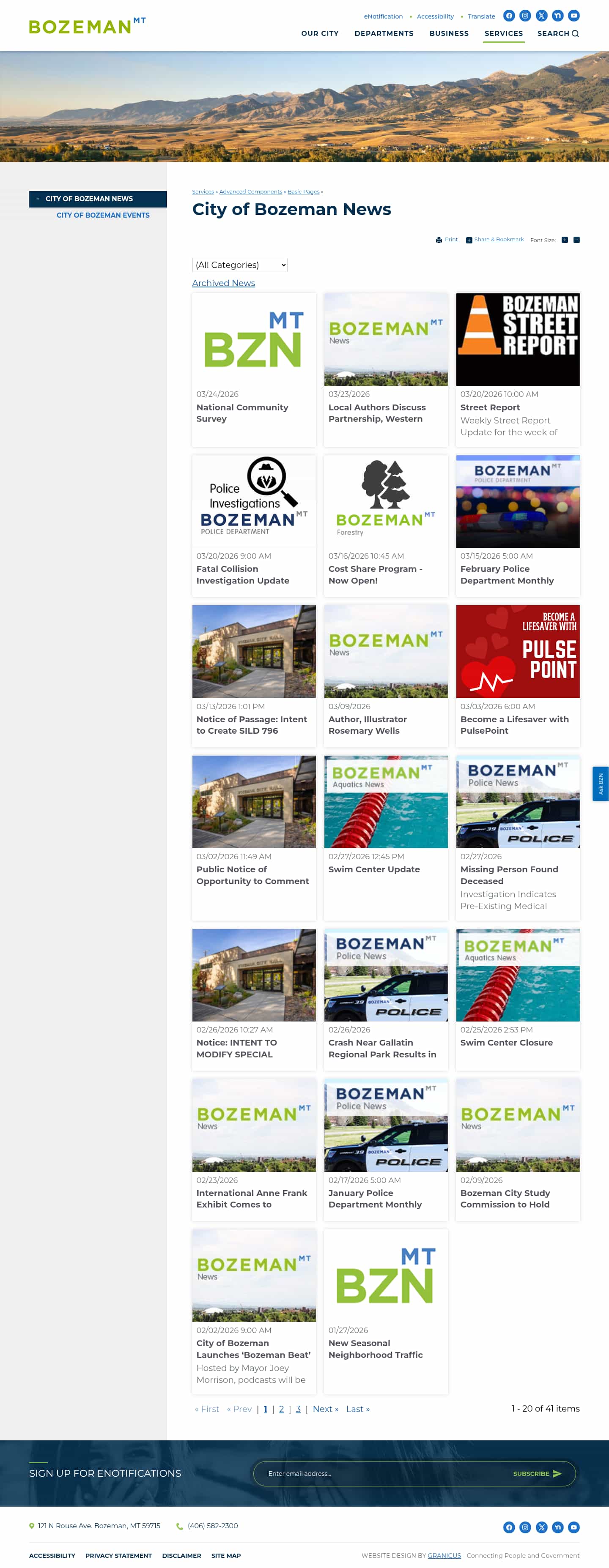Click the Print icon above the news list
This screenshot has height=1568, width=609.
click(440, 240)
